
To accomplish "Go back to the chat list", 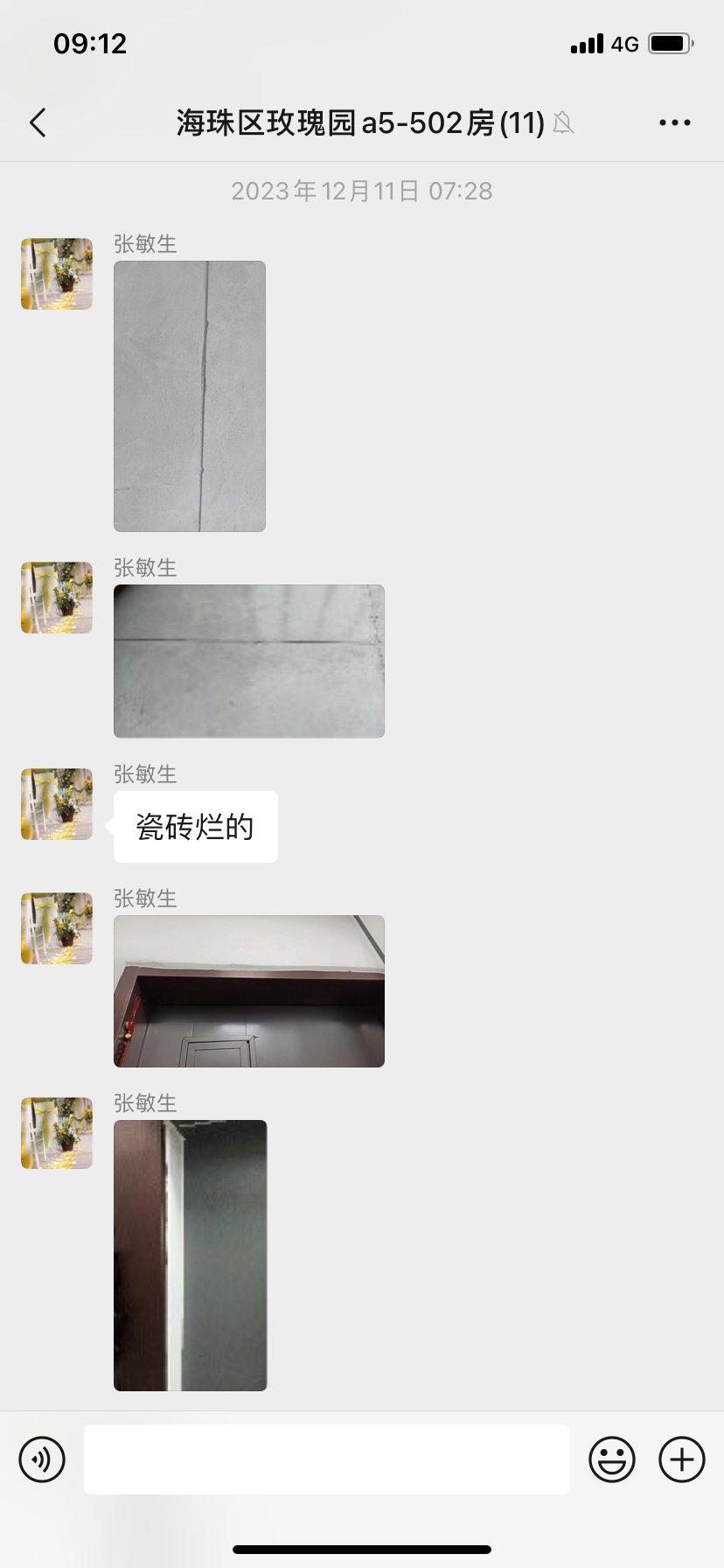I will click(x=38, y=122).
